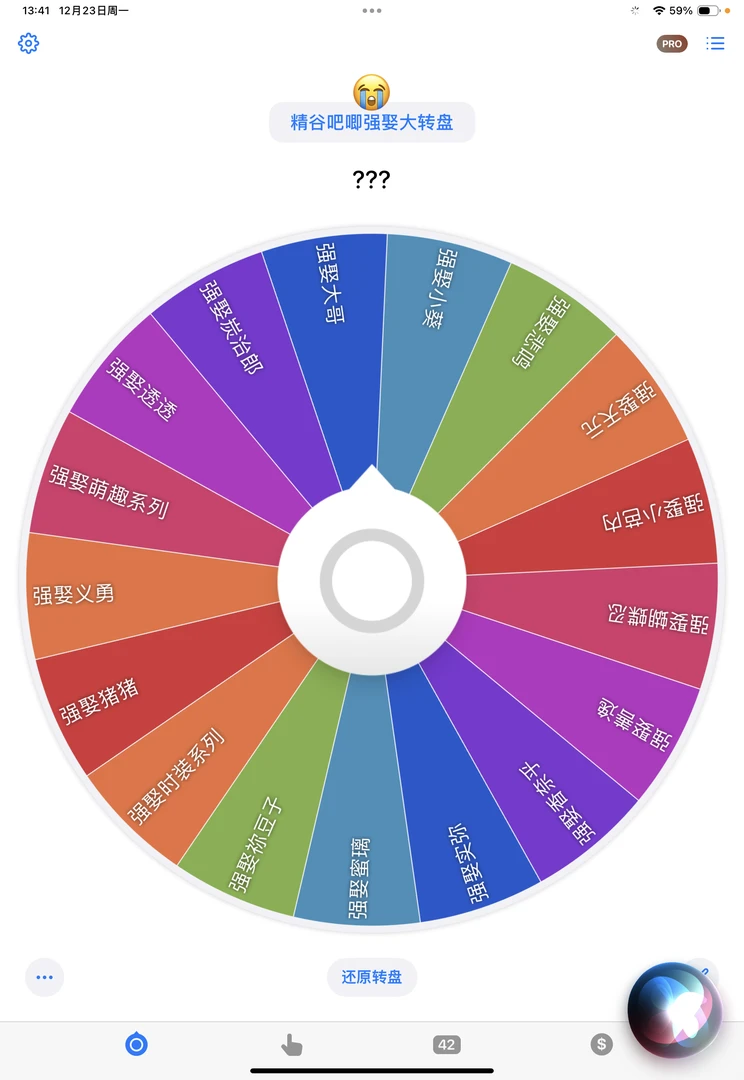Tap the 强娶炭治郎 slice on the wheel
Screen dimensions: 744x1080
[x=232, y=326]
